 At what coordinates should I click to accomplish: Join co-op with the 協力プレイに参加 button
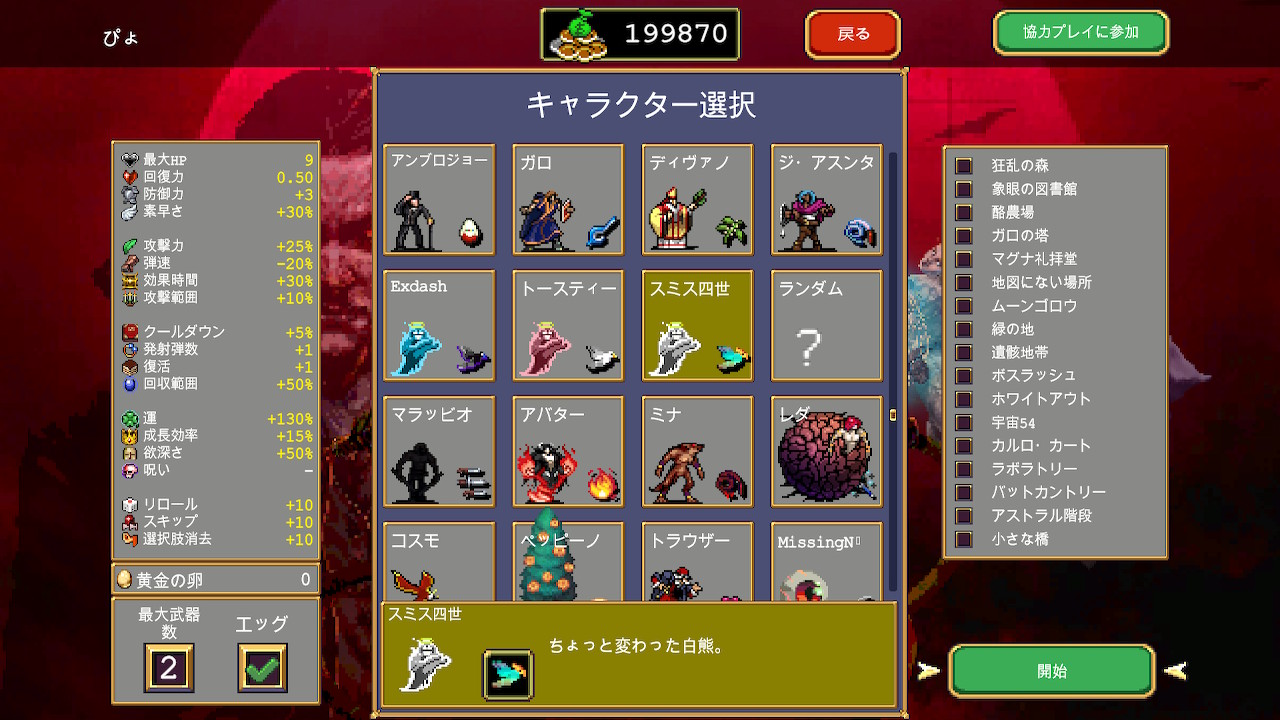(x=1081, y=33)
